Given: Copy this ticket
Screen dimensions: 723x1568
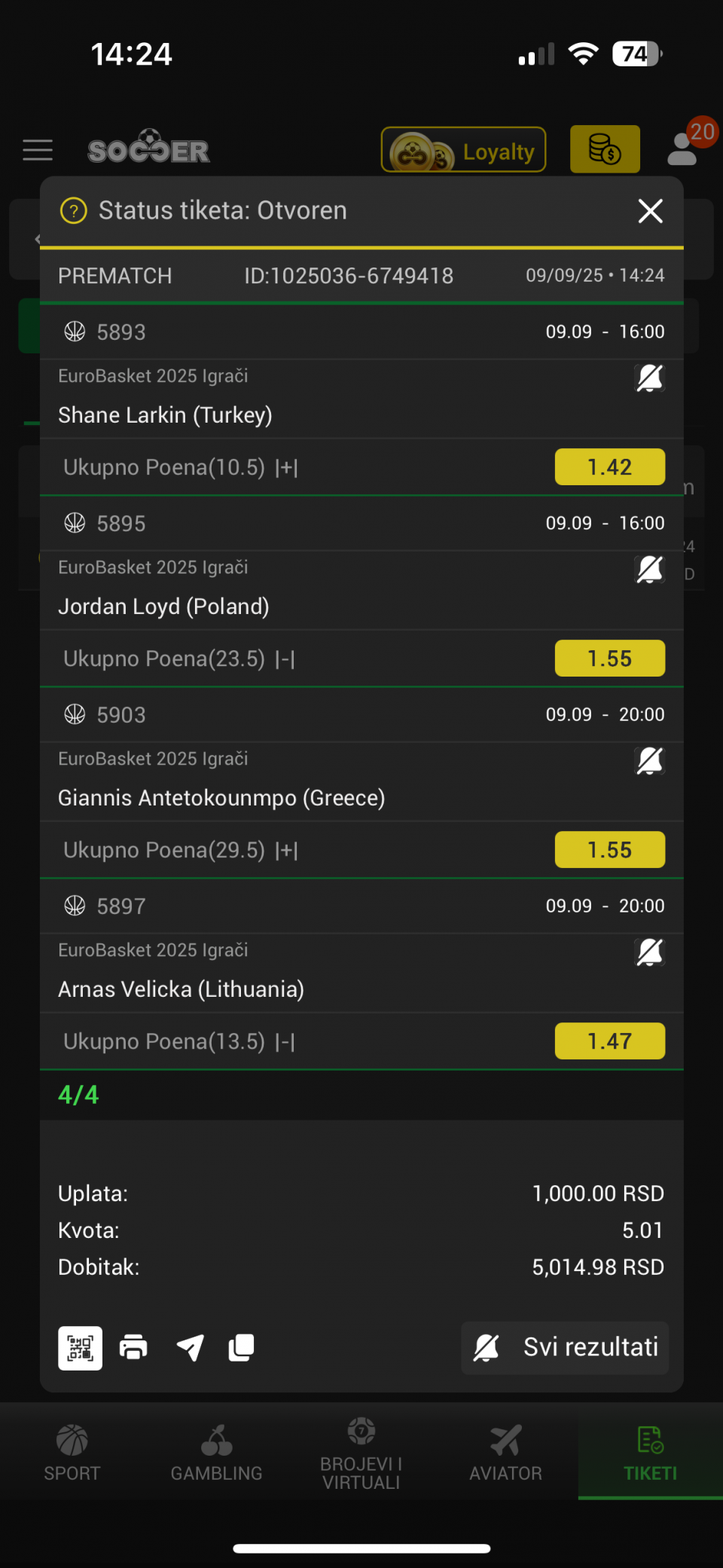Looking at the screenshot, I should [x=241, y=1347].
